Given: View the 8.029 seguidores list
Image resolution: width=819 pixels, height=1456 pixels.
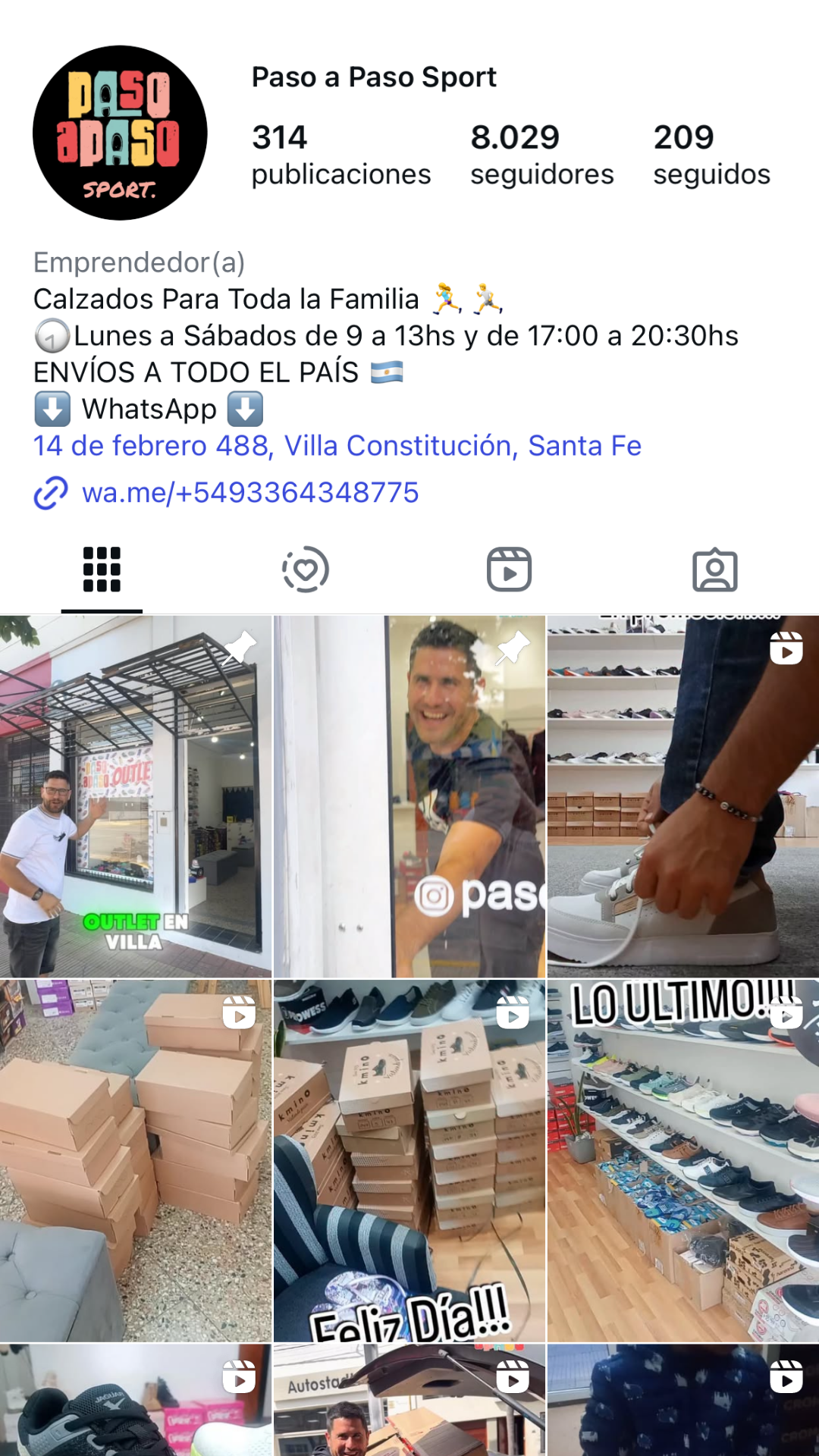Looking at the screenshot, I should point(541,155).
